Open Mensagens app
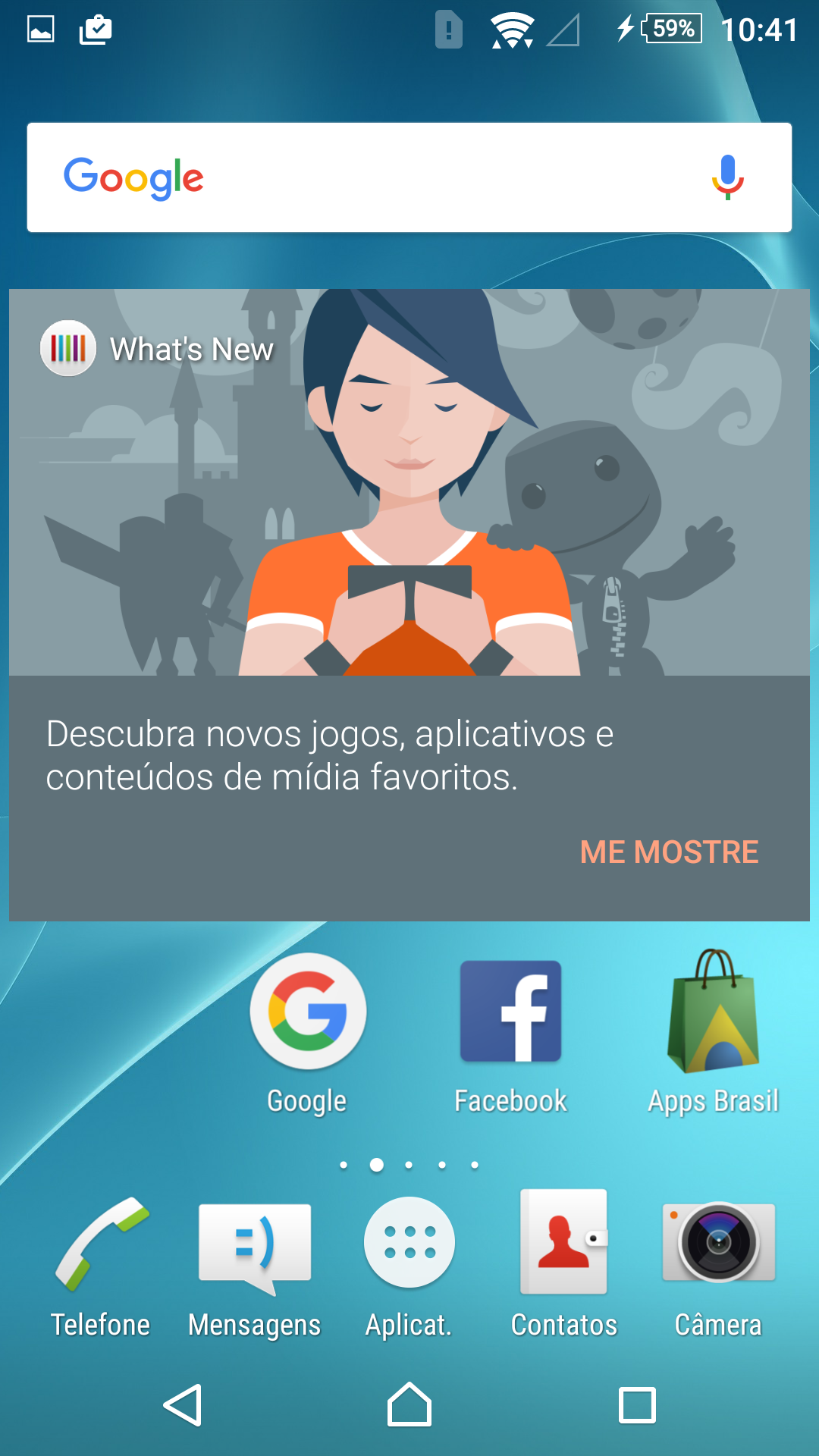Viewport: 819px width, 1456px height. [x=255, y=1268]
